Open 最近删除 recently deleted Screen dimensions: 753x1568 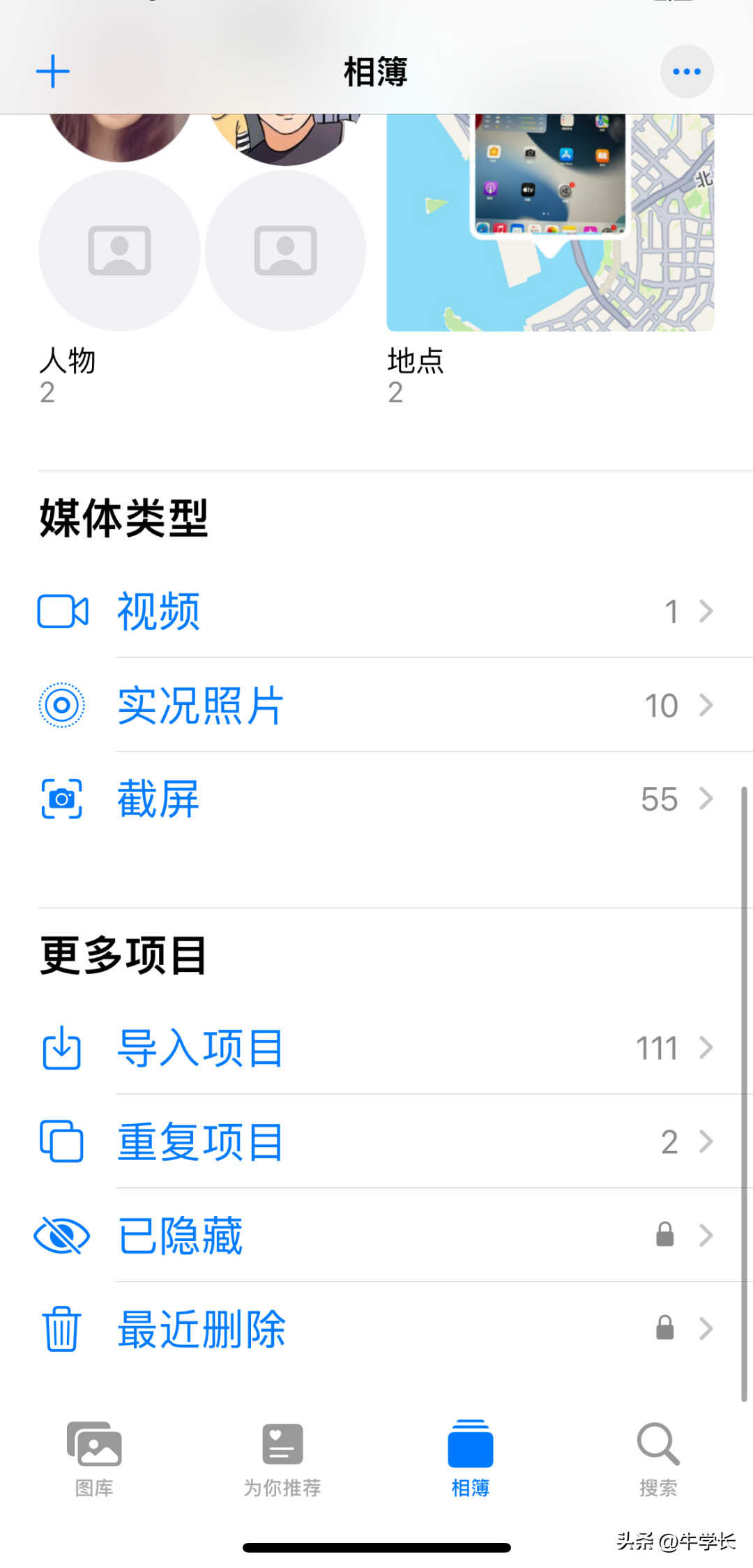coord(376,1329)
